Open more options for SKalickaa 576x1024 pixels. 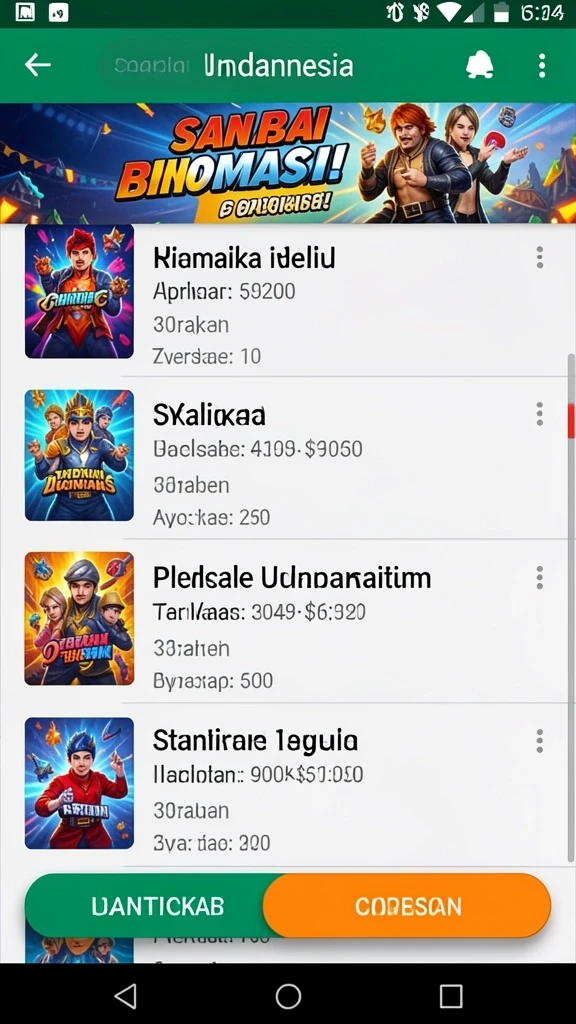pyautogui.click(x=539, y=414)
